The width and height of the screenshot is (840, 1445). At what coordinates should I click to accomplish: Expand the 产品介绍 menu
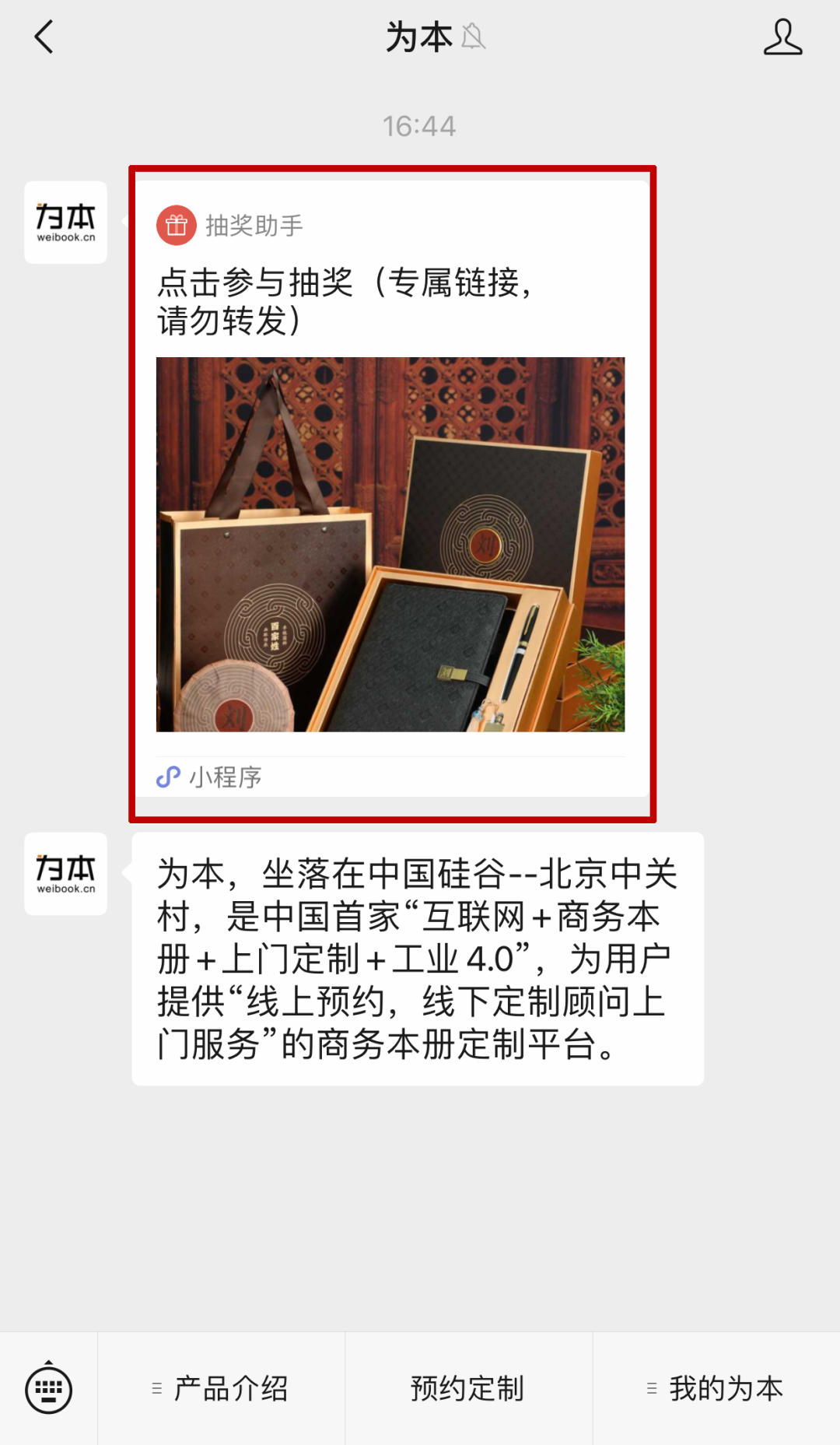[221, 1389]
